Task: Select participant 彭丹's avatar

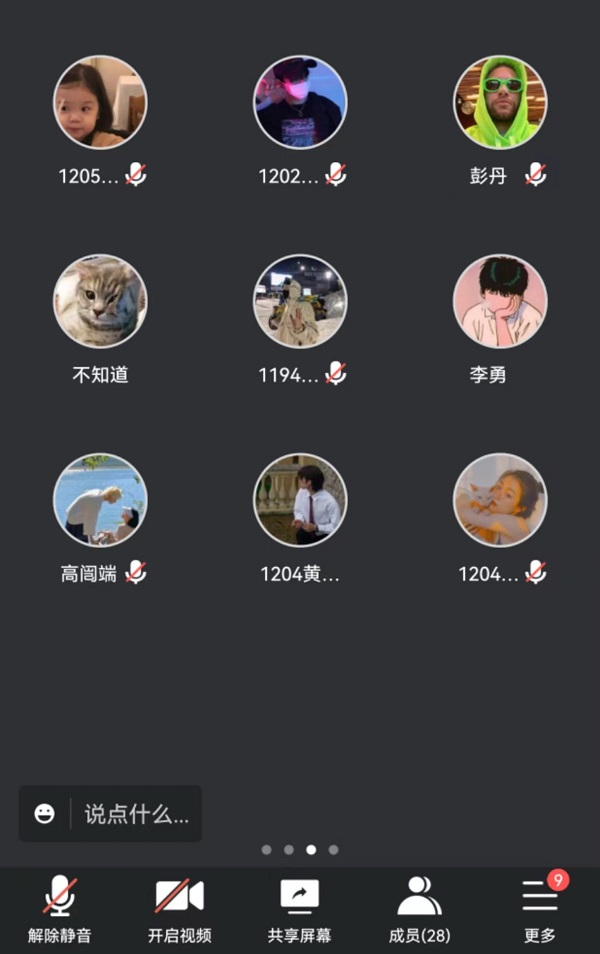Action: (500, 102)
